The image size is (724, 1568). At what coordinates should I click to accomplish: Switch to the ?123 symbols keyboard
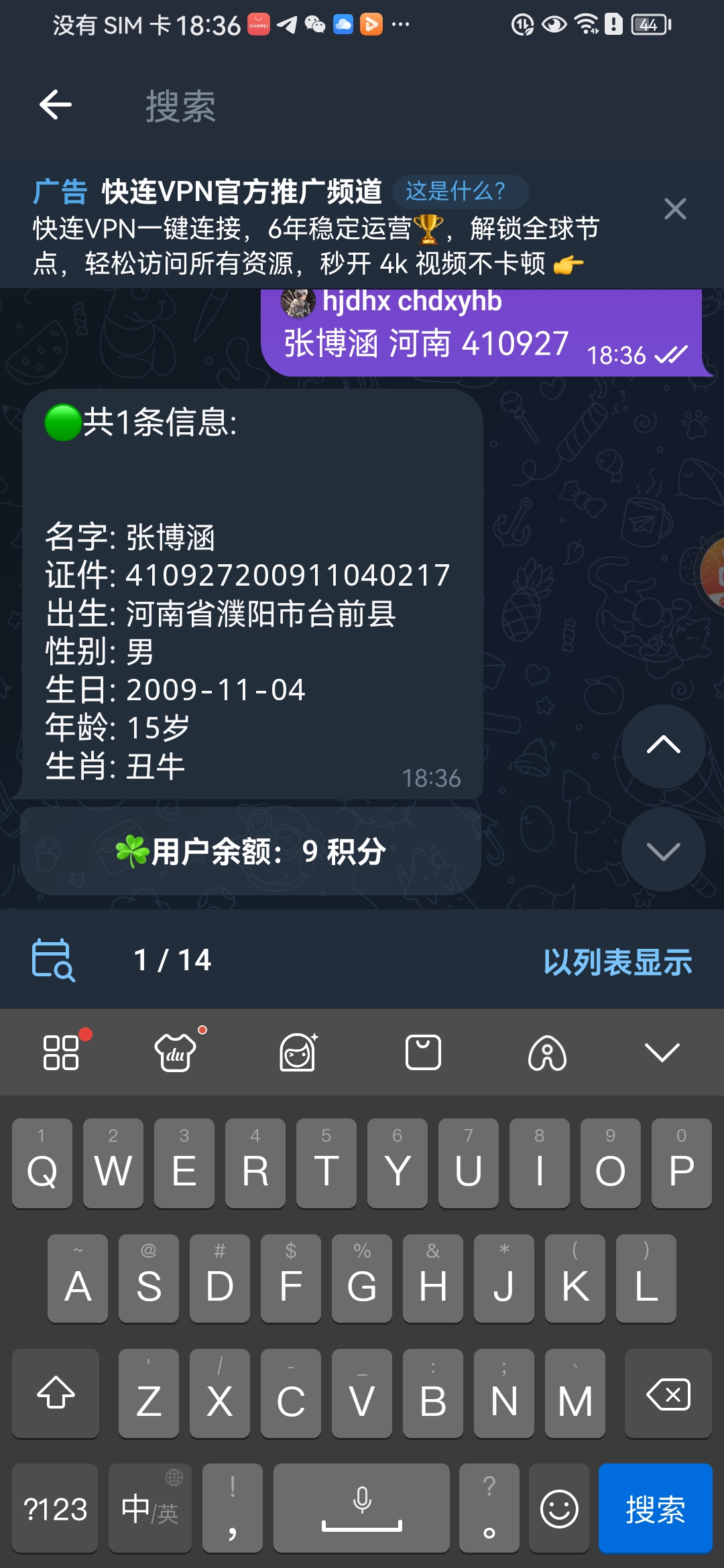(56, 1509)
